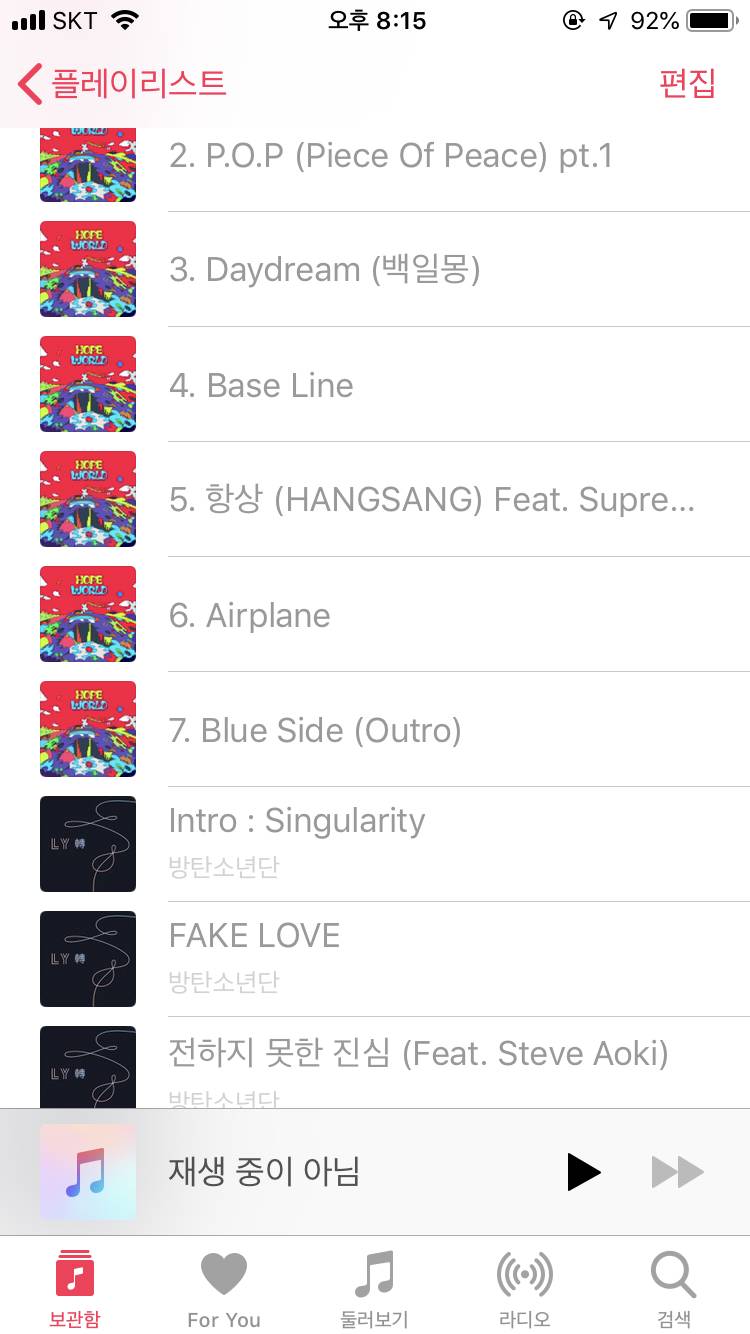Switch to the 보관함 tab
Image resolution: width=750 pixels, height=1334 pixels.
75,1288
